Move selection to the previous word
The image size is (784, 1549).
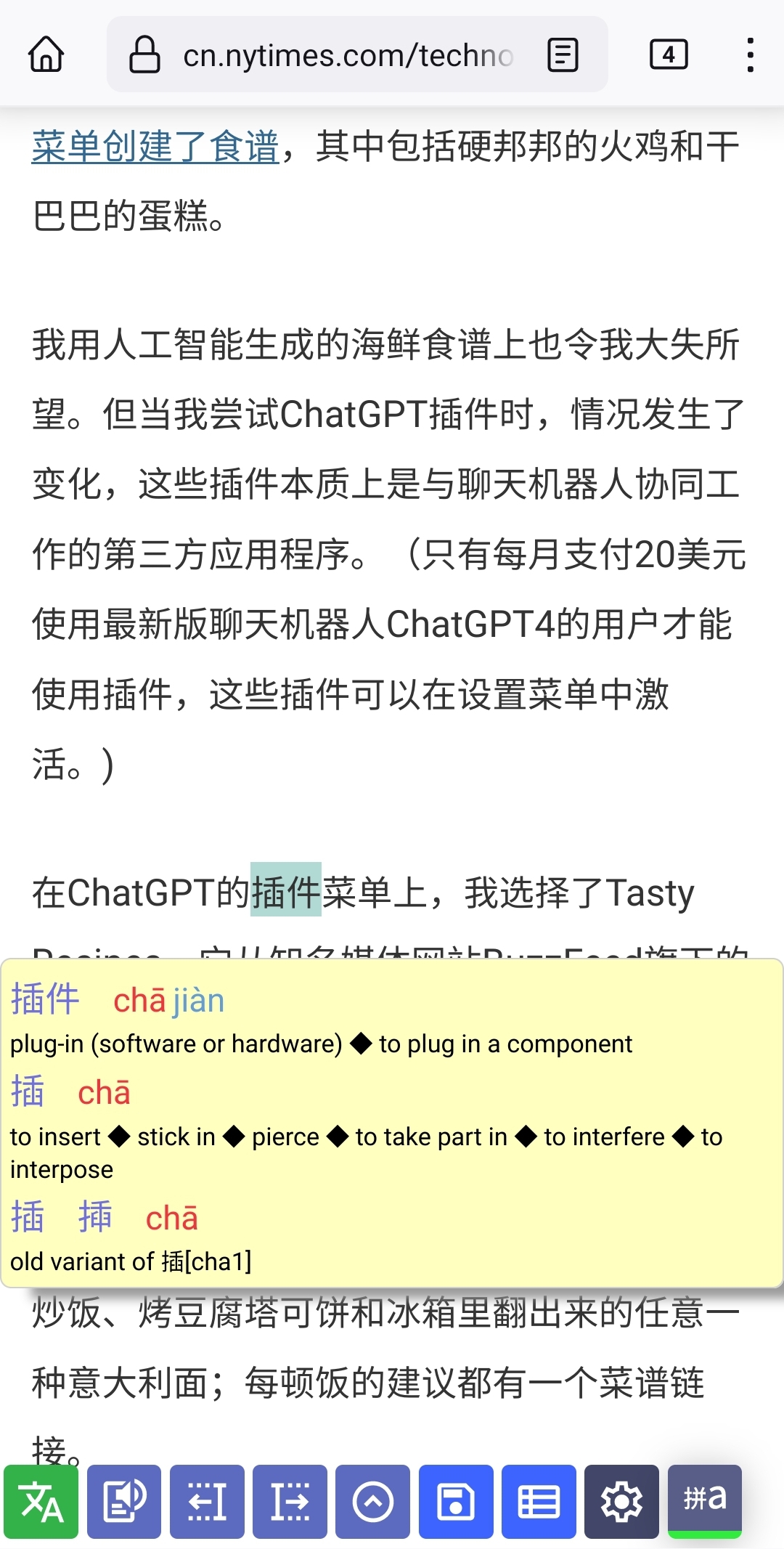pos(207,1502)
